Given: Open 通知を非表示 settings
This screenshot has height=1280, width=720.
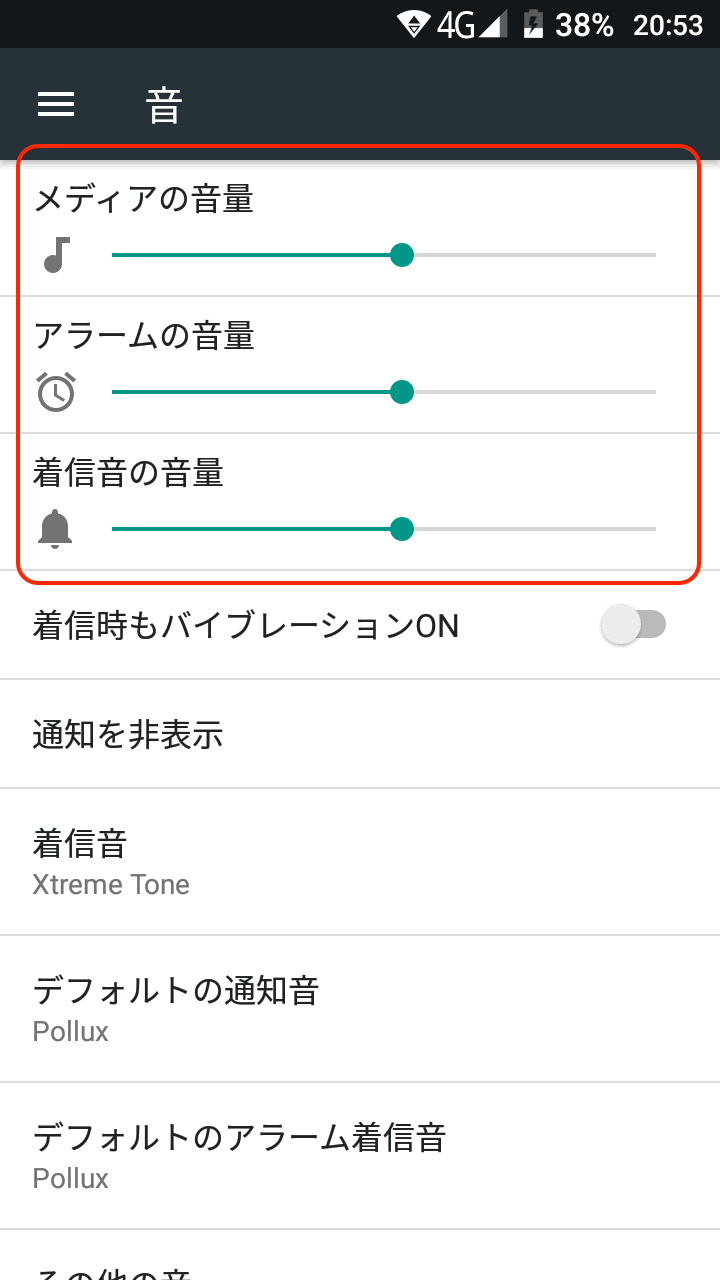Looking at the screenshot, I should [360, 735].
